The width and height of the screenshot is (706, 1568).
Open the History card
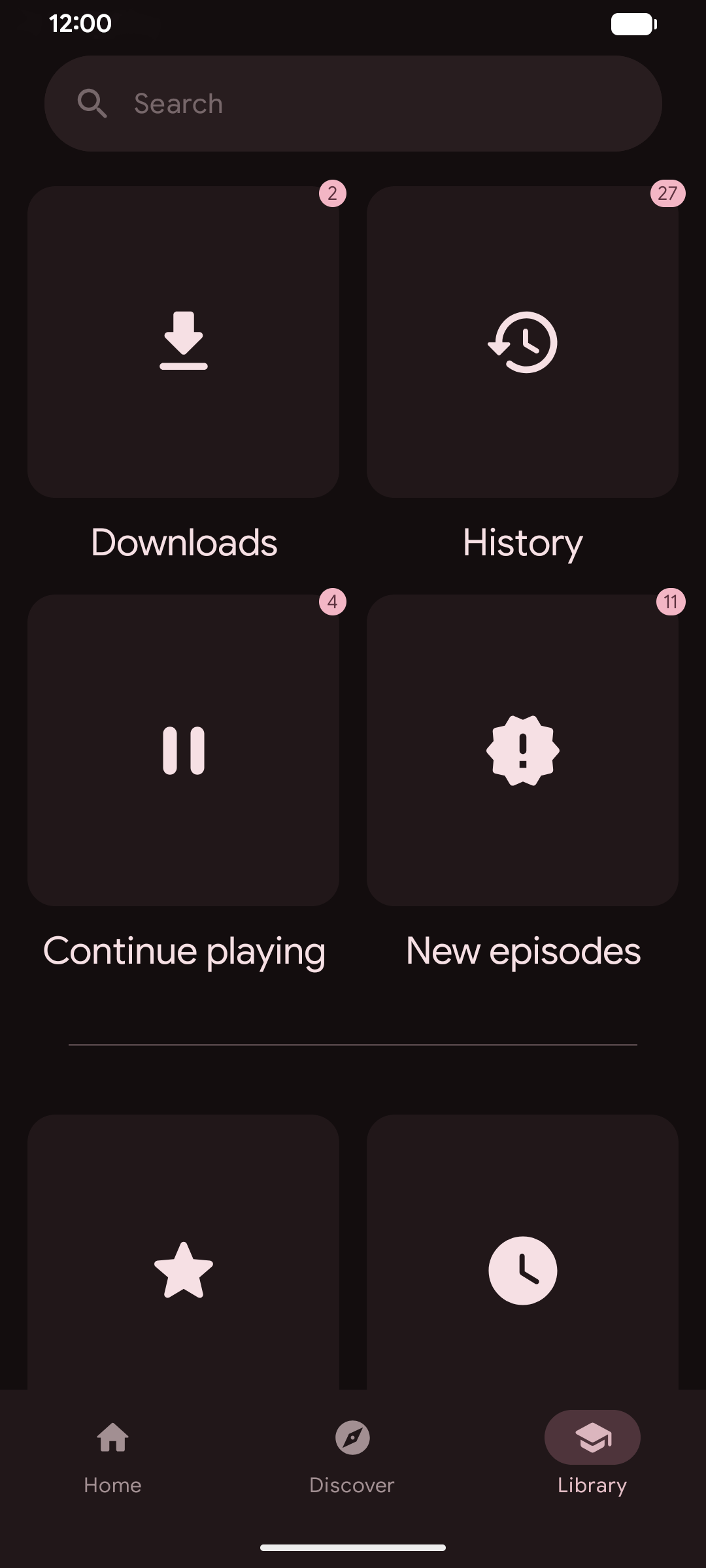522,342
